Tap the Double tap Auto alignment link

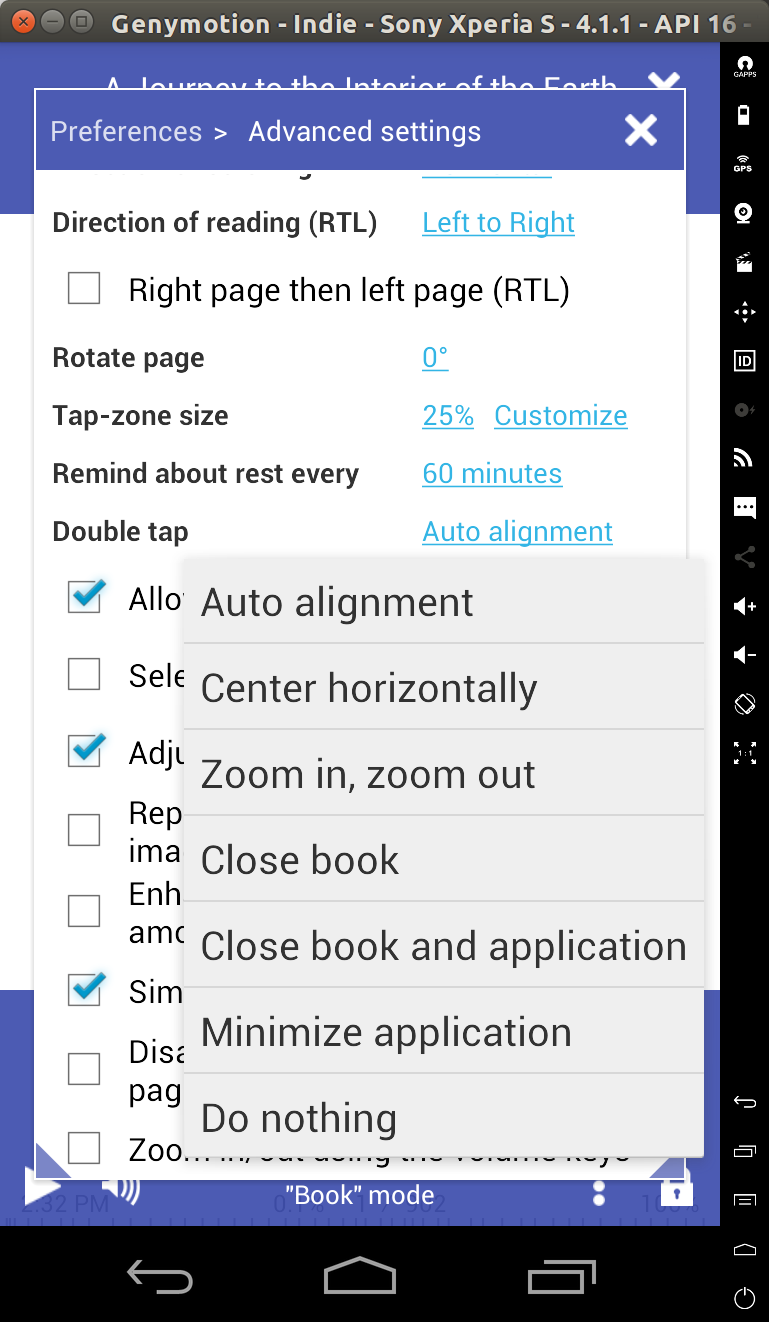pos(517,532)
